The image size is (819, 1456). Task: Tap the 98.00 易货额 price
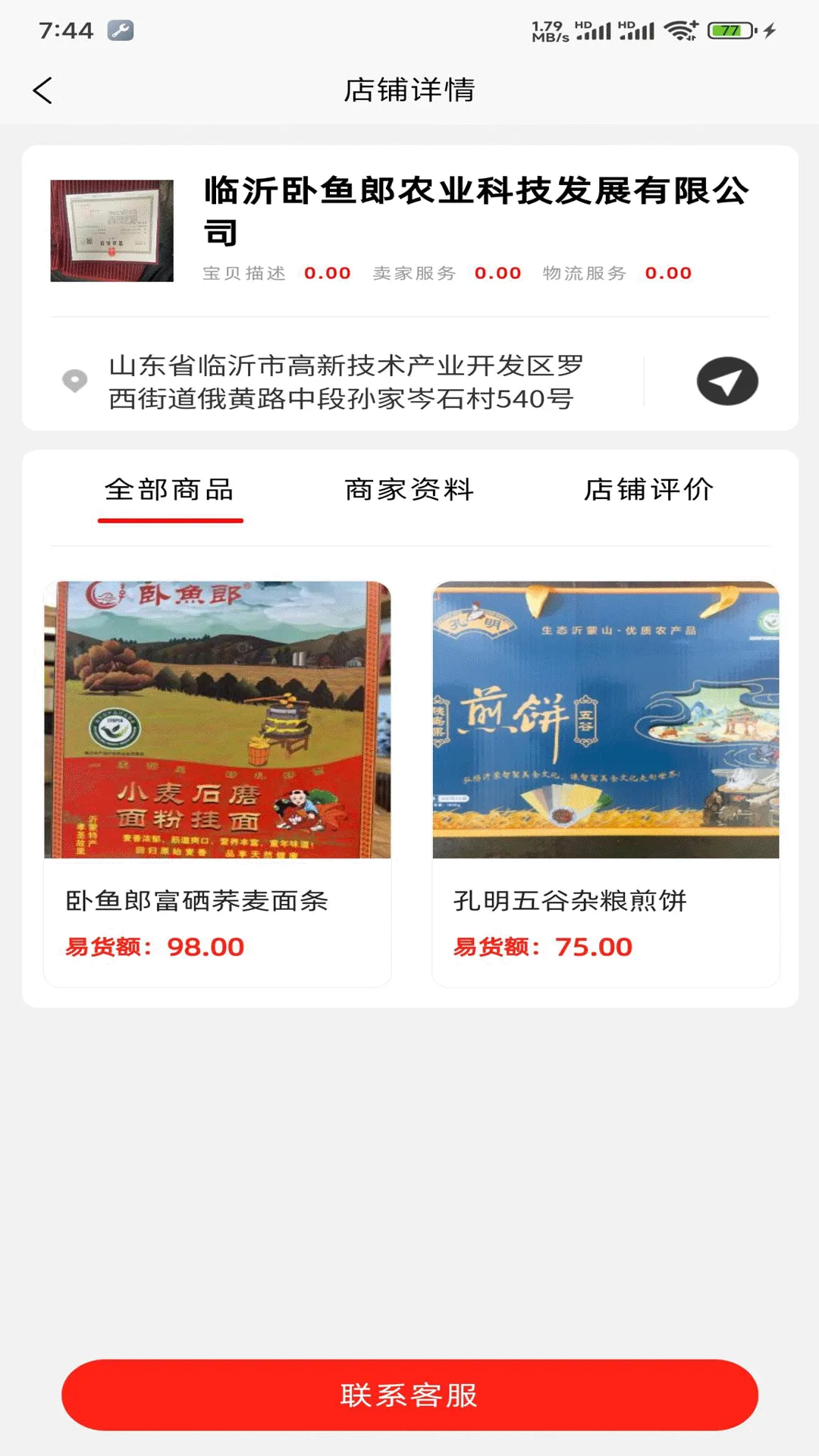[x=203, y=947]
